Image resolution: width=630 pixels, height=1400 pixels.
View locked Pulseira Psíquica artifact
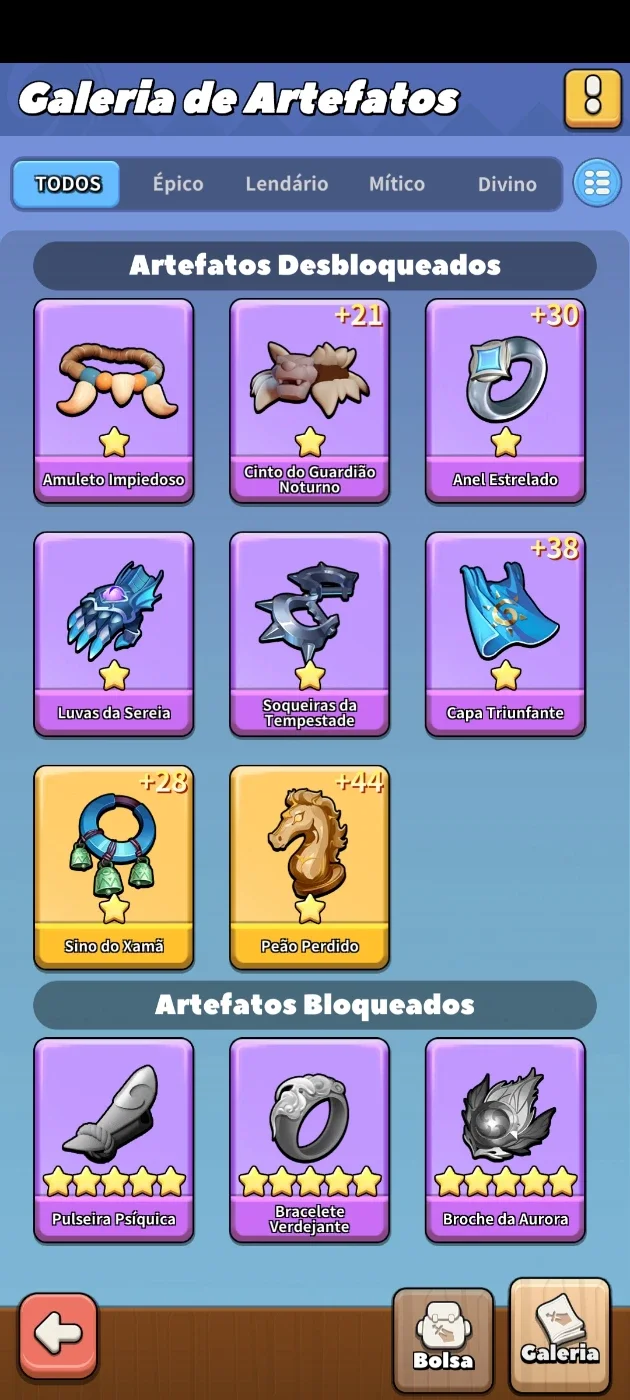114,1141
